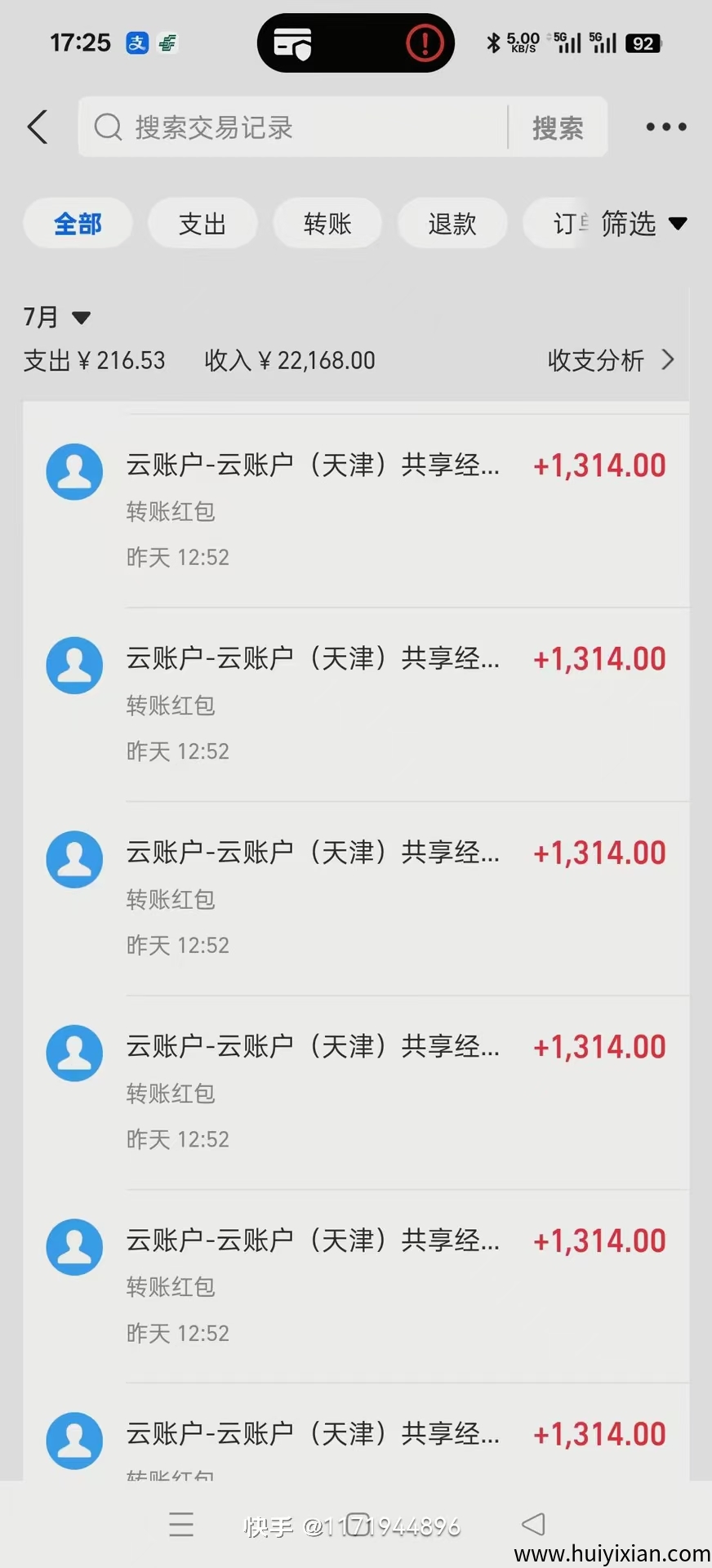Open 收支分析
Viewport: 712px width, 1568px height.
click(x=610, y=360)
